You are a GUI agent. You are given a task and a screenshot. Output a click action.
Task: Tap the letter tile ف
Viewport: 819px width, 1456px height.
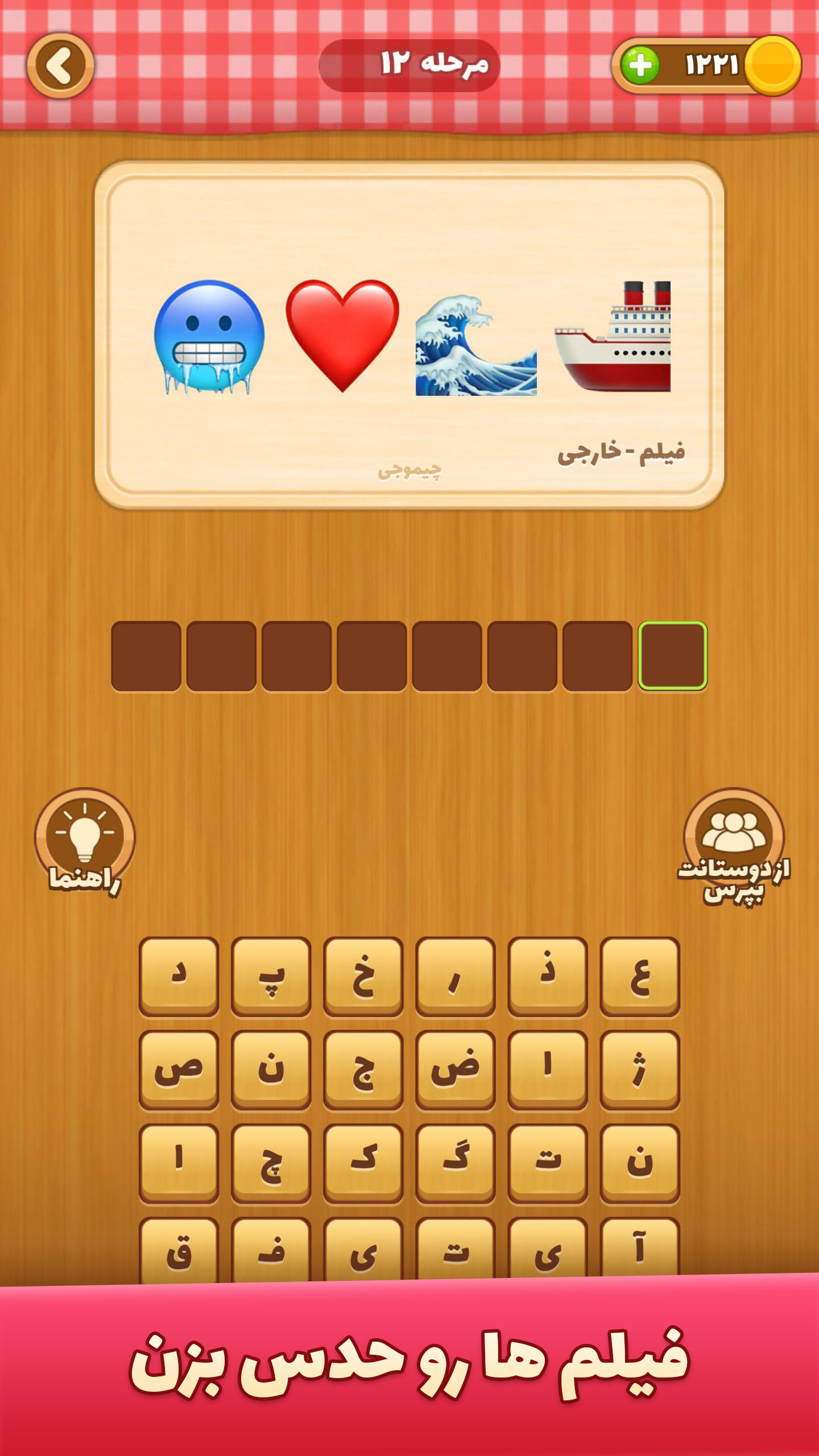[x=271, y=1250]
